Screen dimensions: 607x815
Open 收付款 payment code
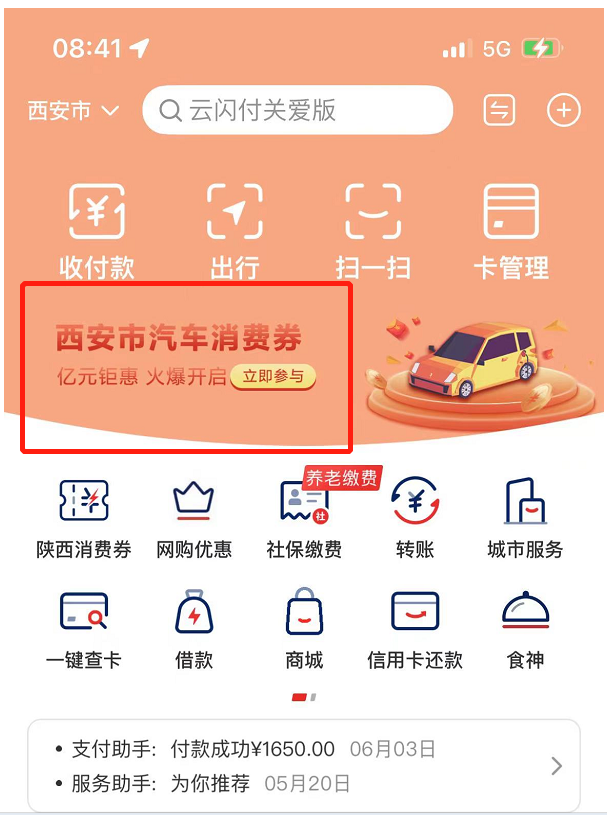pos(96,230)
